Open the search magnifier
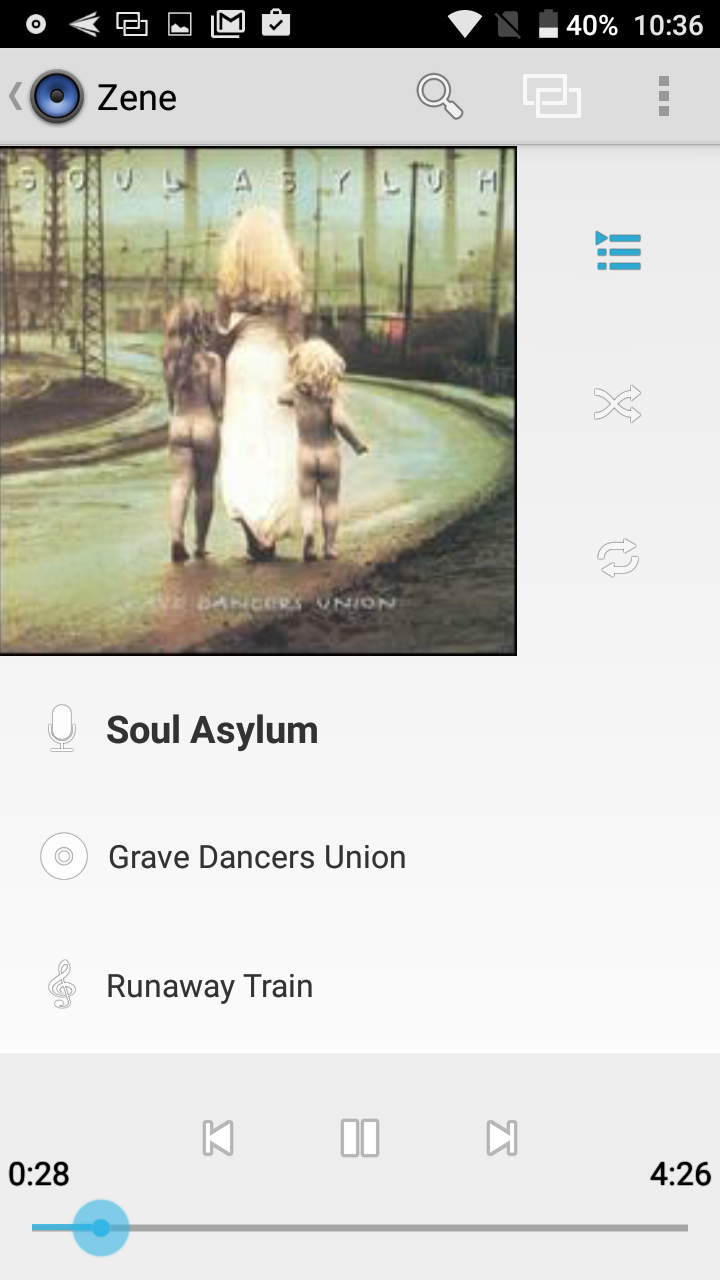Image resolution: width=720 pixels, height=1280 pixels. 439,97
